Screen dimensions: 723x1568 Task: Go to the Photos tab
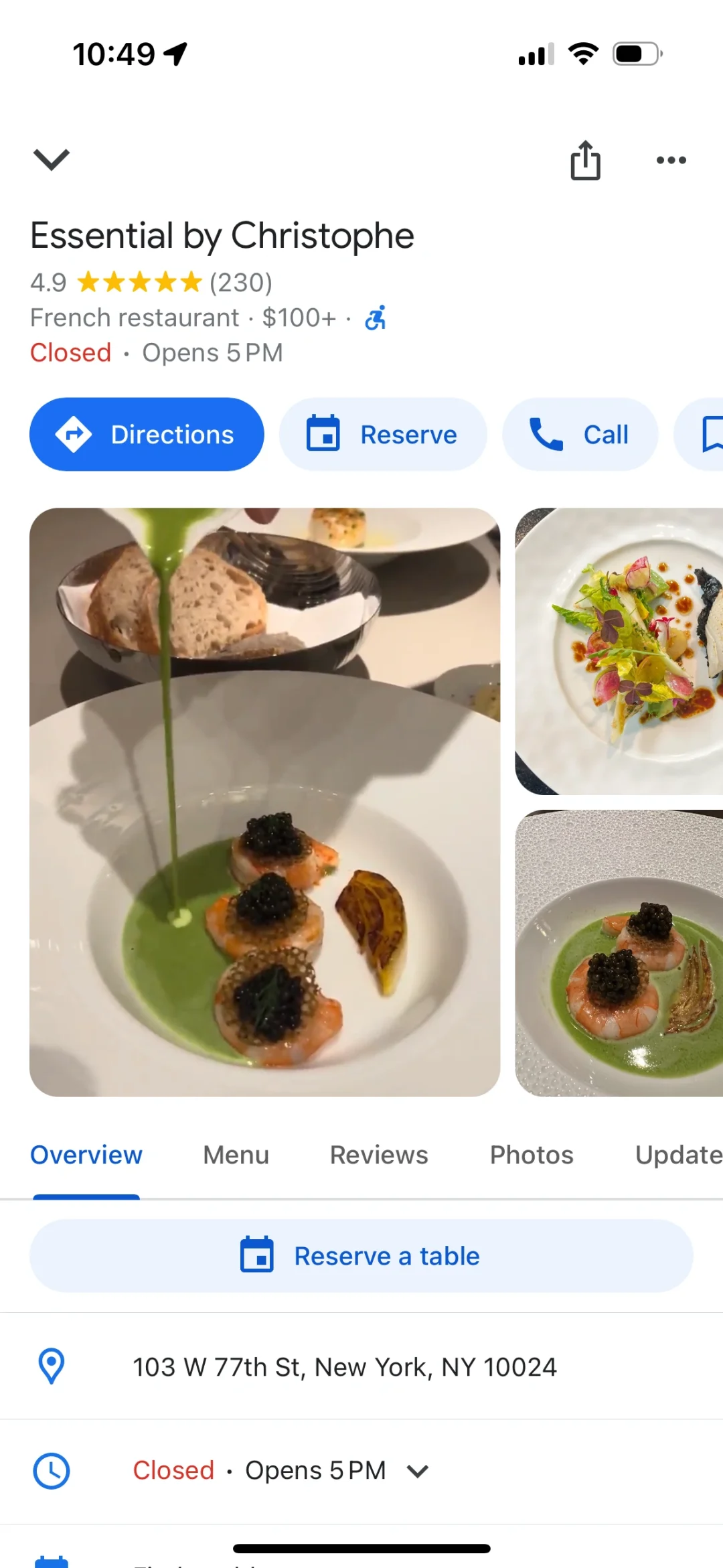(532, 1155)
